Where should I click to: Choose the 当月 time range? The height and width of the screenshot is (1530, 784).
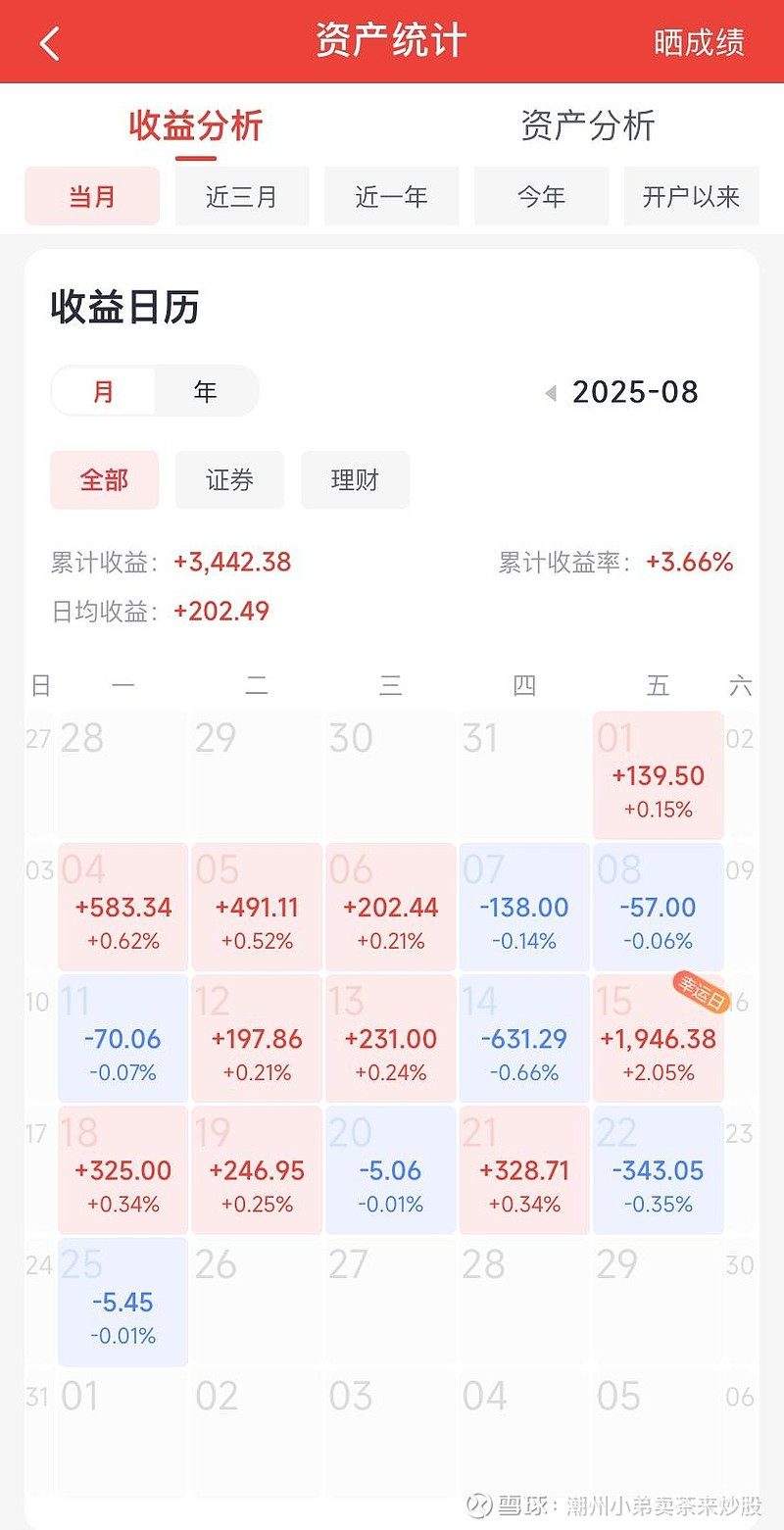click(x=92, y=196)
